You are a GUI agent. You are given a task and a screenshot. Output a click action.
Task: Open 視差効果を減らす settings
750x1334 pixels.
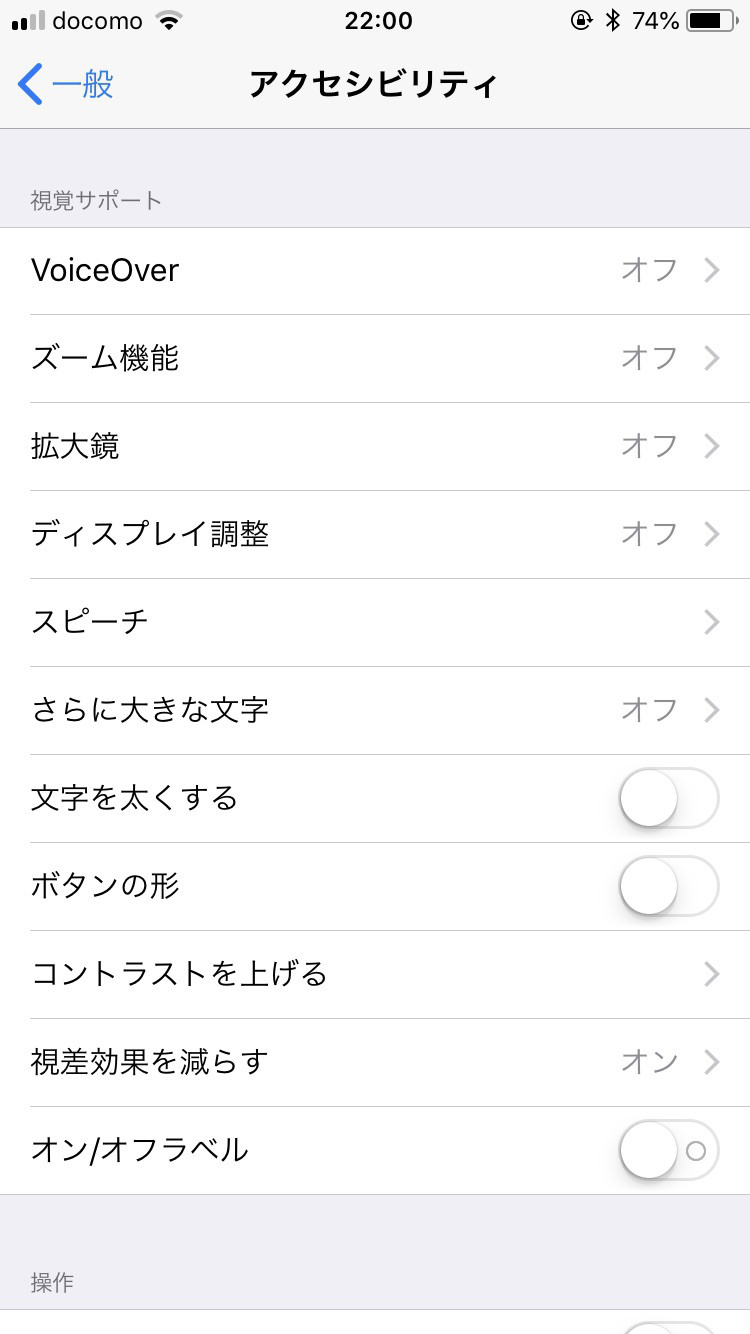tap(375, 1062)
